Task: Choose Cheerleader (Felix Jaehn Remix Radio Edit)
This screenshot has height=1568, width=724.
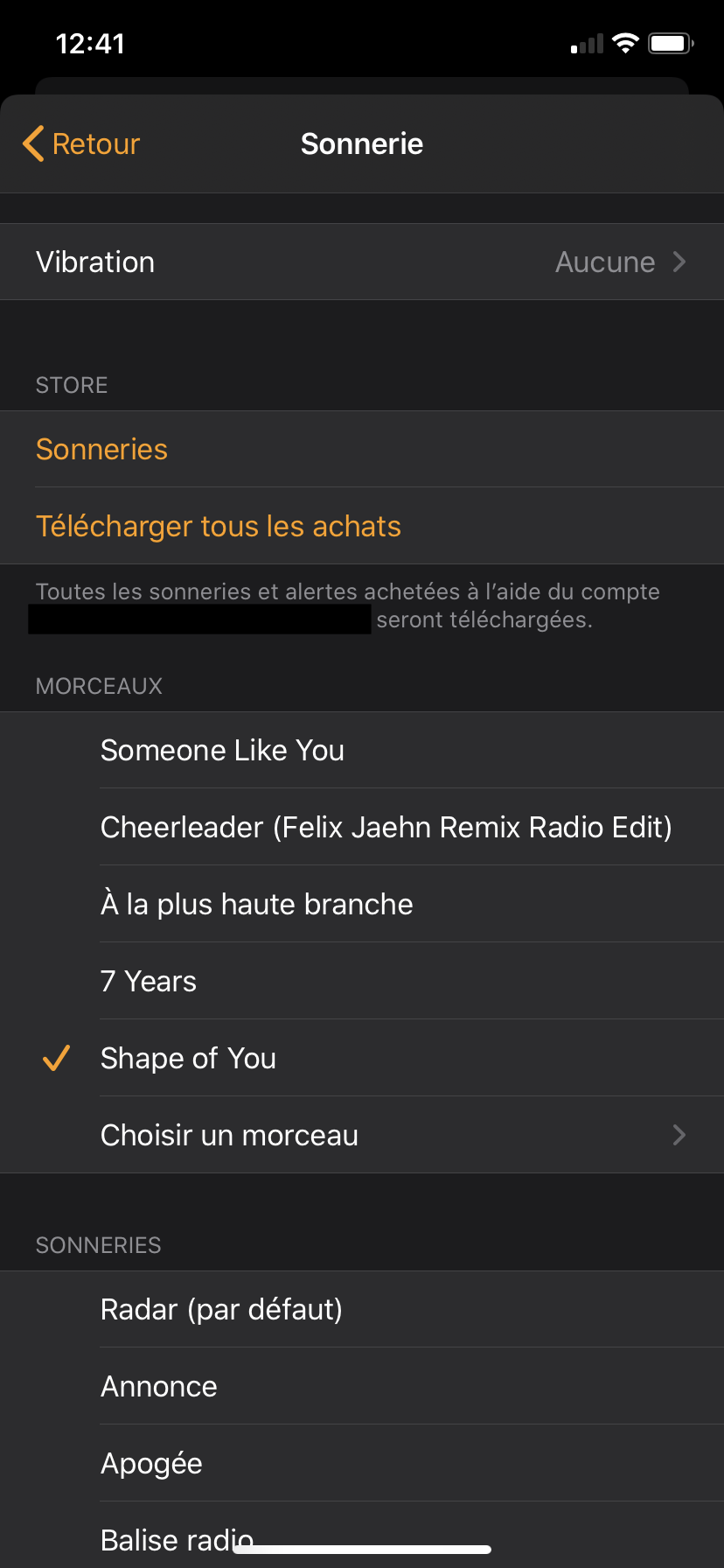Action: point(386,827)
